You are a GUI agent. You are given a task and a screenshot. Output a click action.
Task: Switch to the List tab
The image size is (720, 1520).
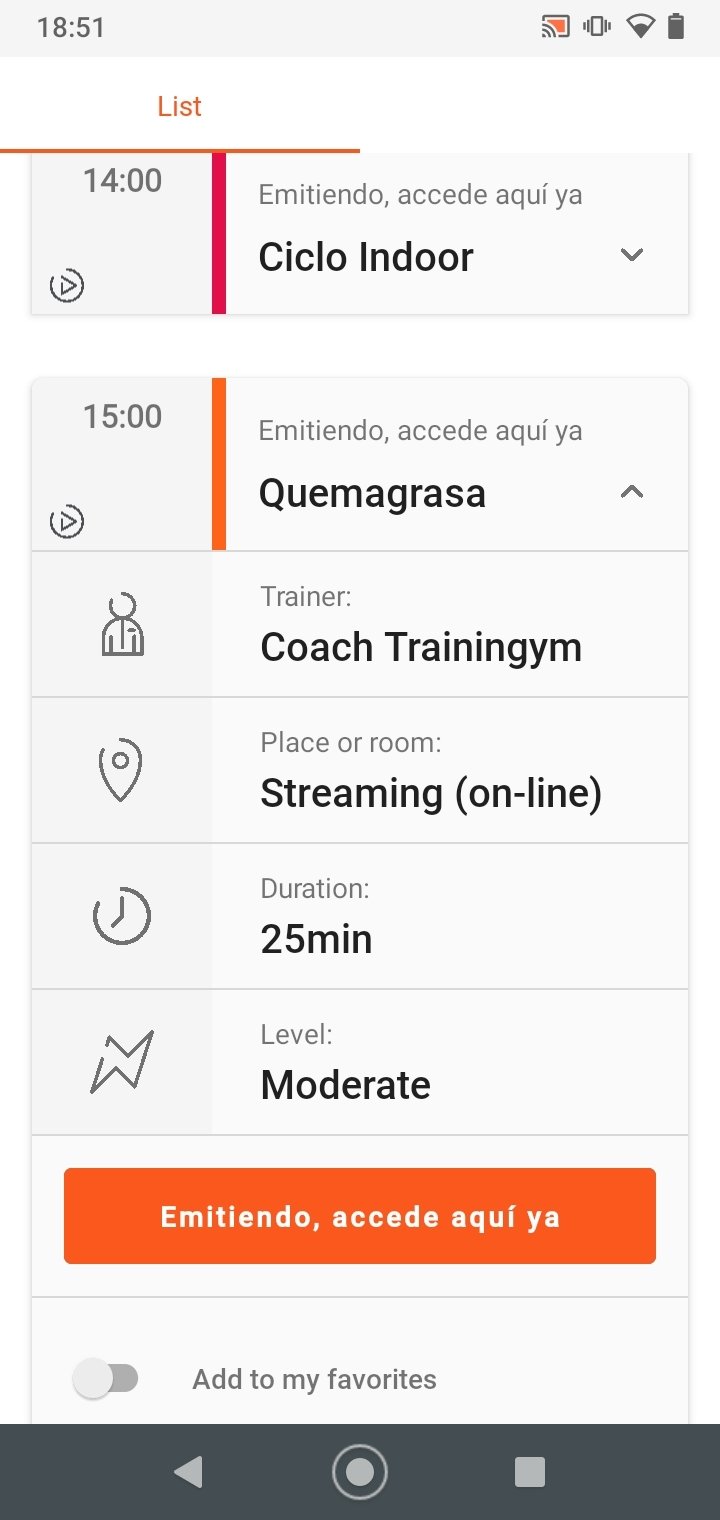coord(180,106)
